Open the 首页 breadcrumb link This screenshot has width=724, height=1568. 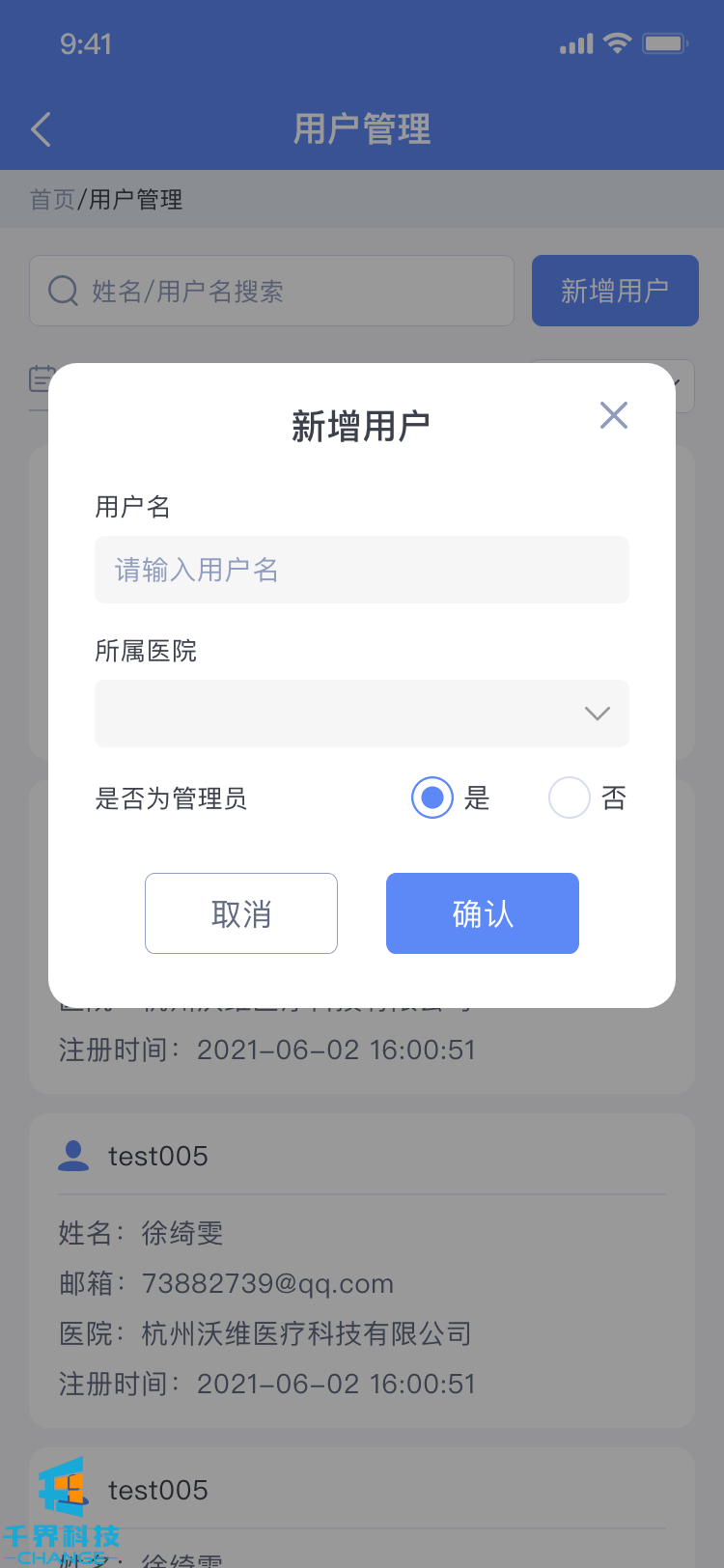click(52, 200)
